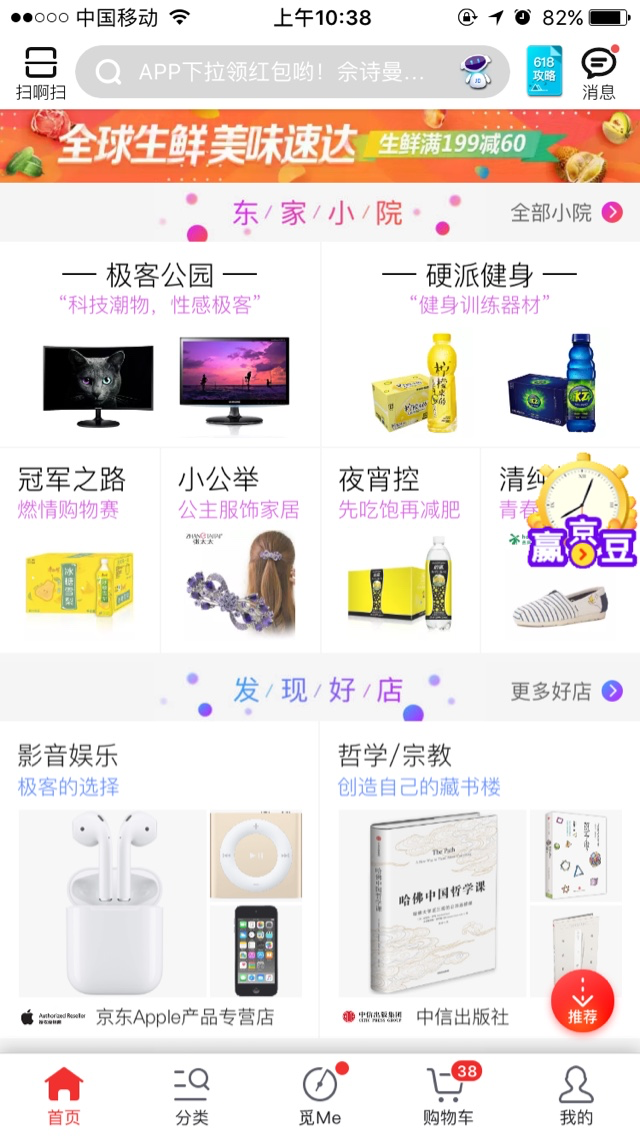Screen dimensions: 640x1139
Task: Tap the red 推荐 floating button
Action: click(582, 998)
